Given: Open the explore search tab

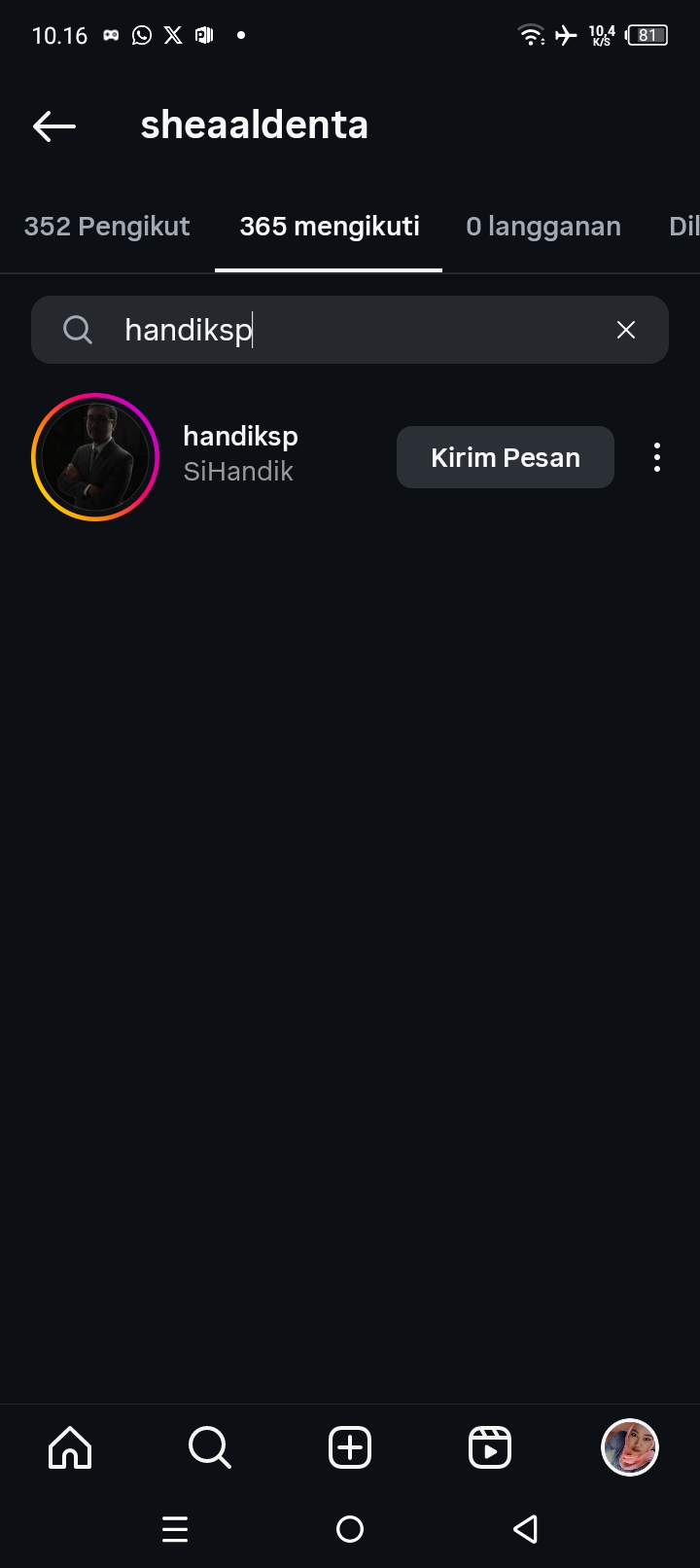Looking at the screenshot, I should (x=209, y=1447).
